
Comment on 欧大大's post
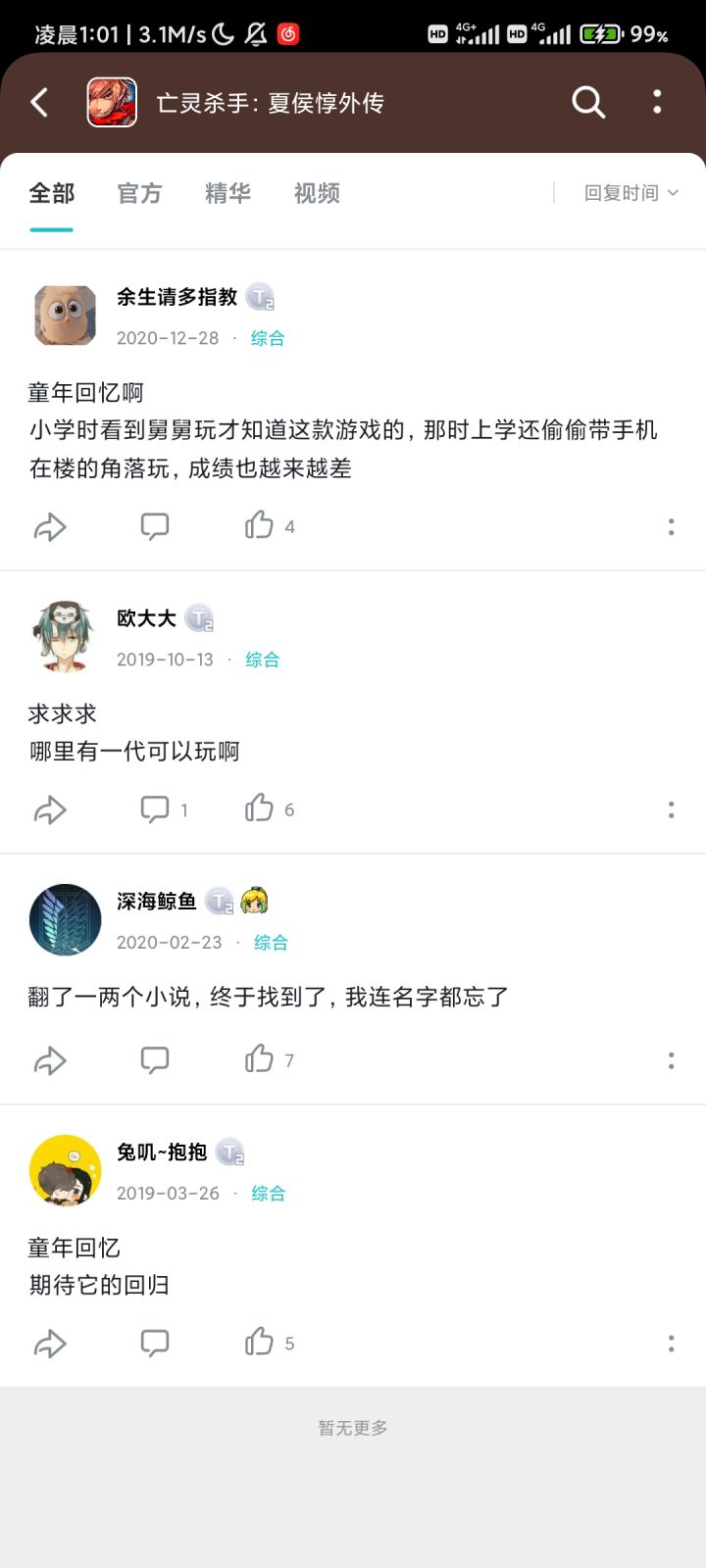pos(155,809)
